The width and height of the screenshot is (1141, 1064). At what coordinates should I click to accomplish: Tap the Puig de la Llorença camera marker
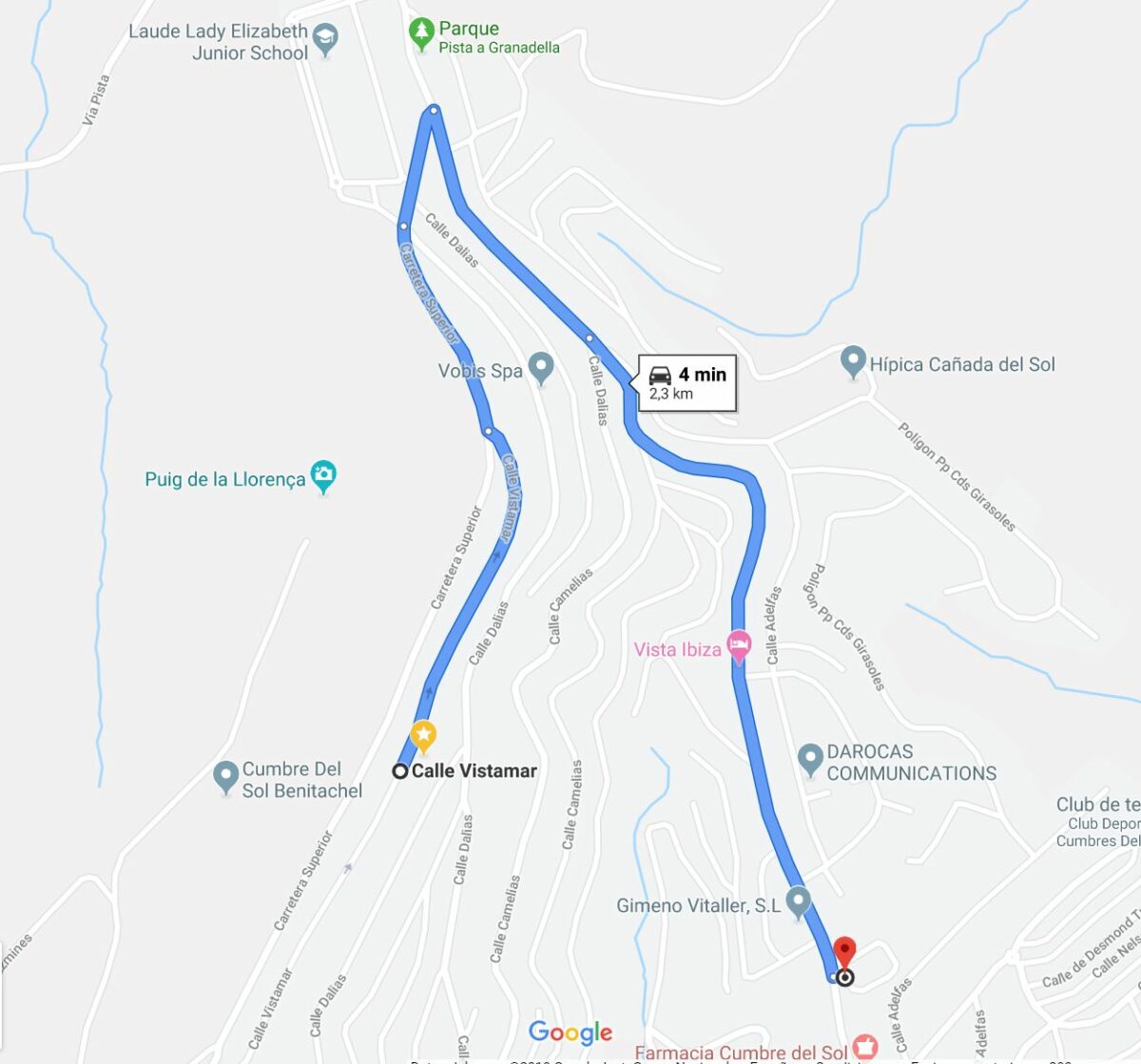324,475
